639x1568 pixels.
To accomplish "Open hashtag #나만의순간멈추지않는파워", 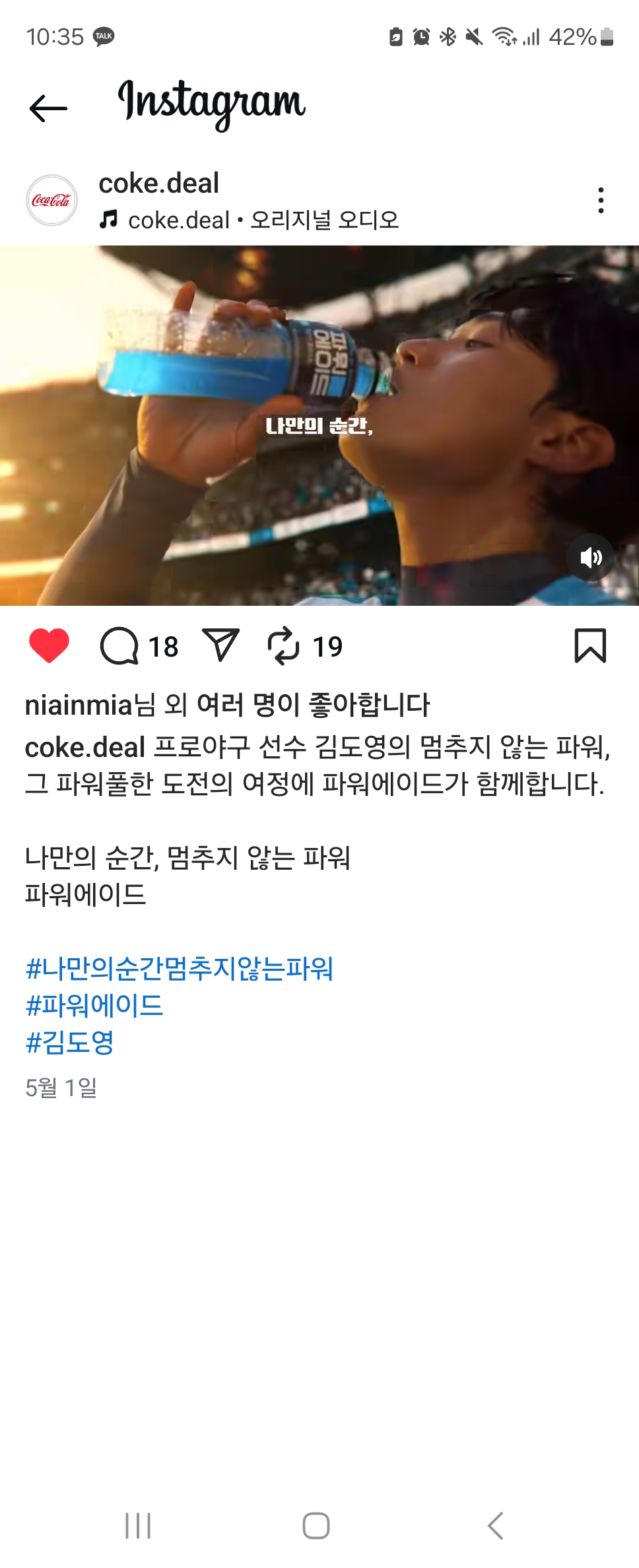I will [x=179, y=969].
